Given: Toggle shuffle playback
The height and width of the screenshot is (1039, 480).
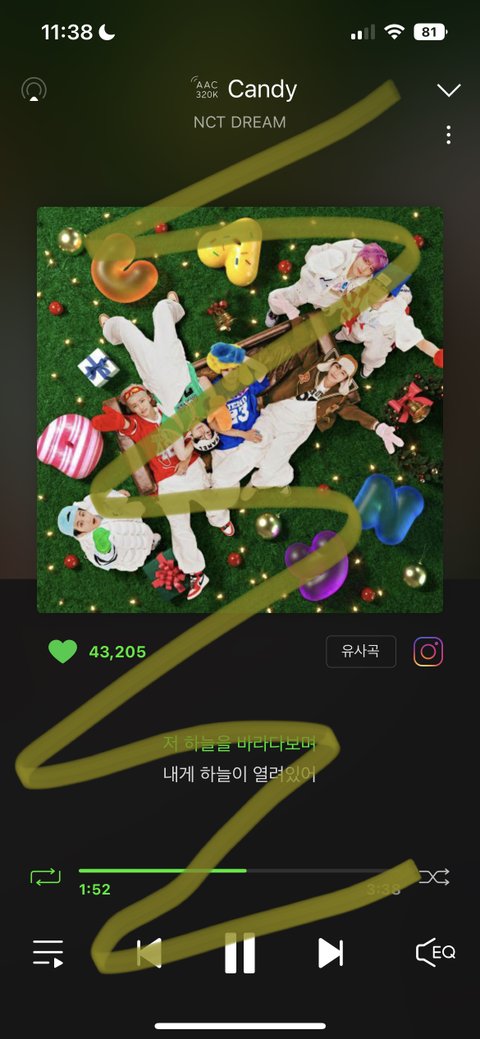Looking at the screenshot, I should 434,877.
